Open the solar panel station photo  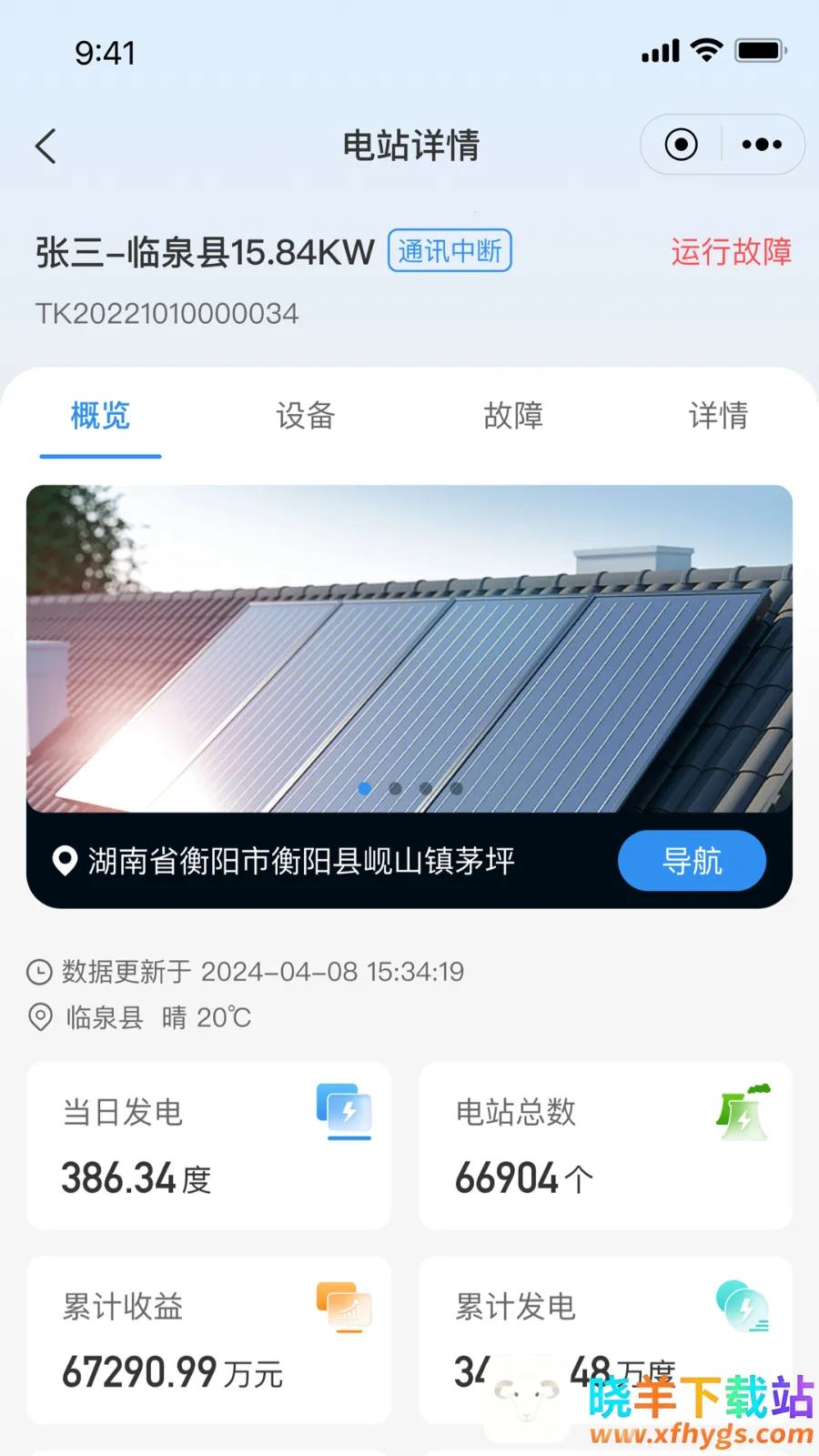(409, 648)
